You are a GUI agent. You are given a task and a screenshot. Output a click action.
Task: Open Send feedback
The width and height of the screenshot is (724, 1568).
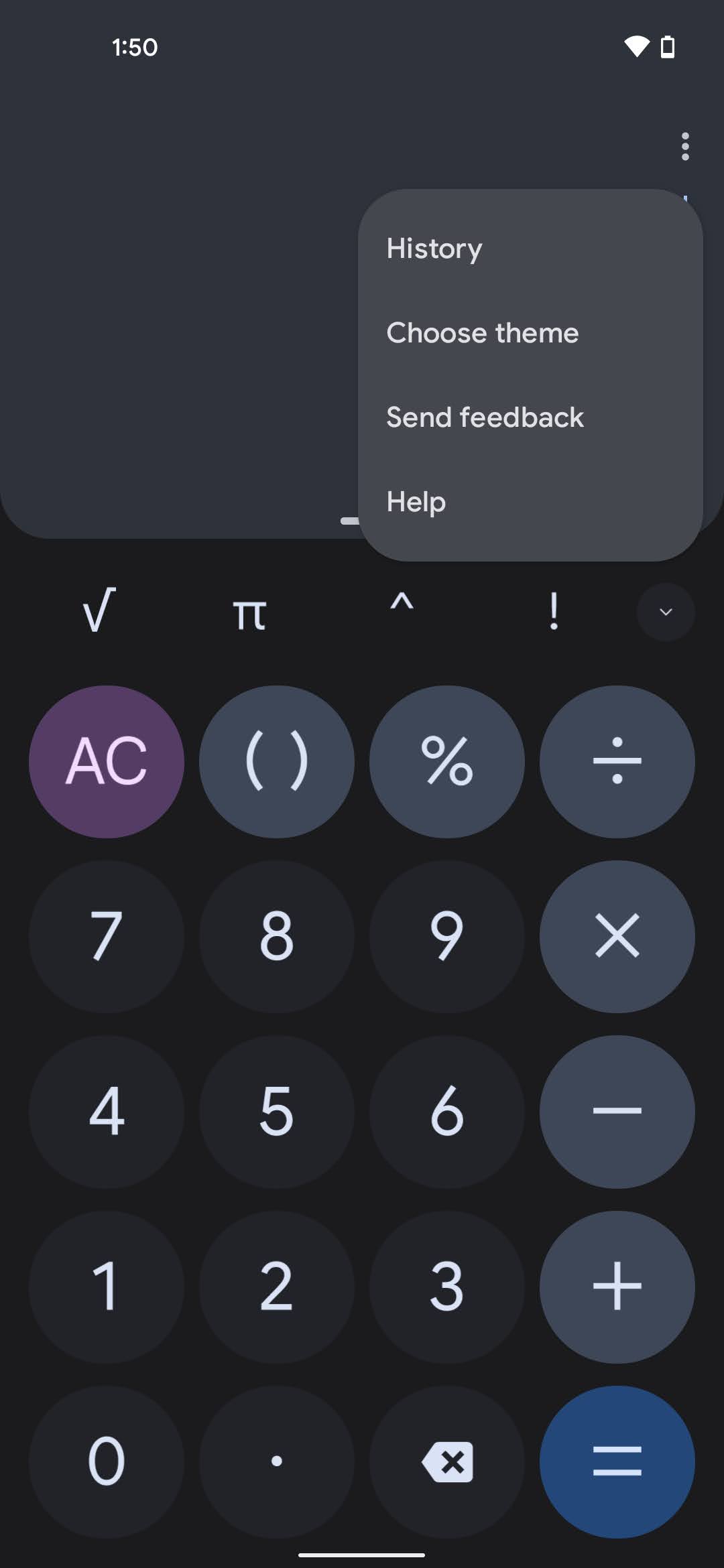pos(485,417)
